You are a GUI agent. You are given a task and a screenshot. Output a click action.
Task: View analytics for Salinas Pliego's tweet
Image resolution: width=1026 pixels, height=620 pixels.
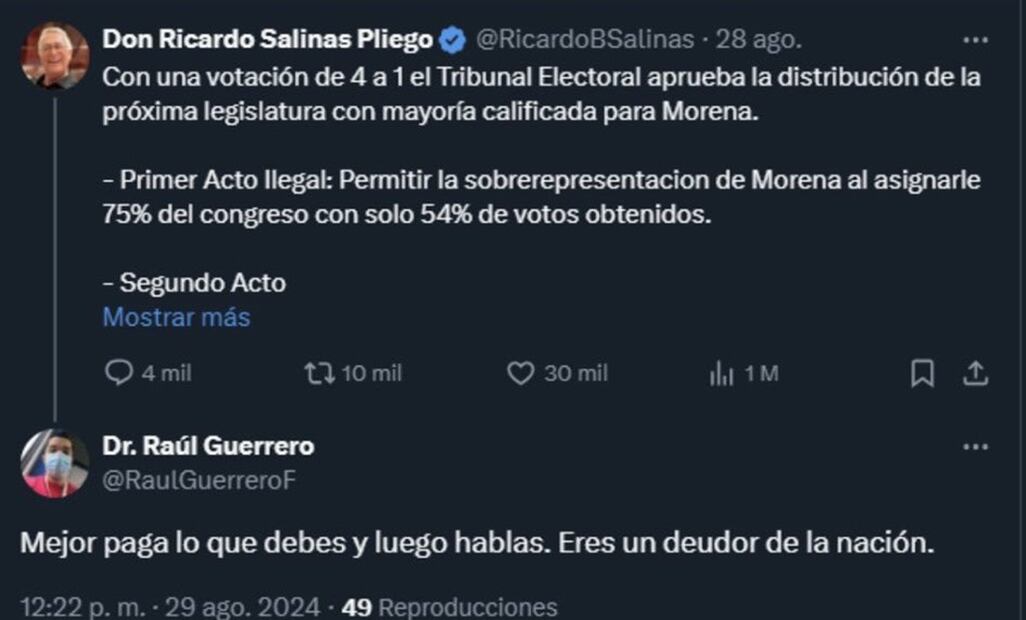click(x=721, y=374)
